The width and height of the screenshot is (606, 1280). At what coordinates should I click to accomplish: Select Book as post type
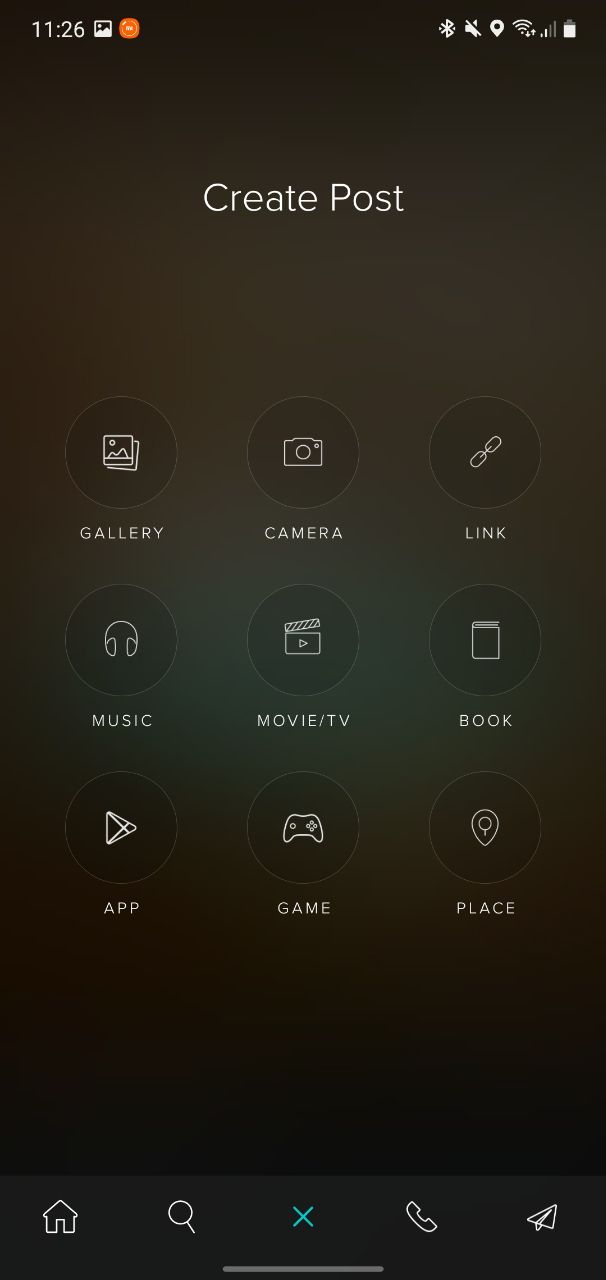pos(485,640)
